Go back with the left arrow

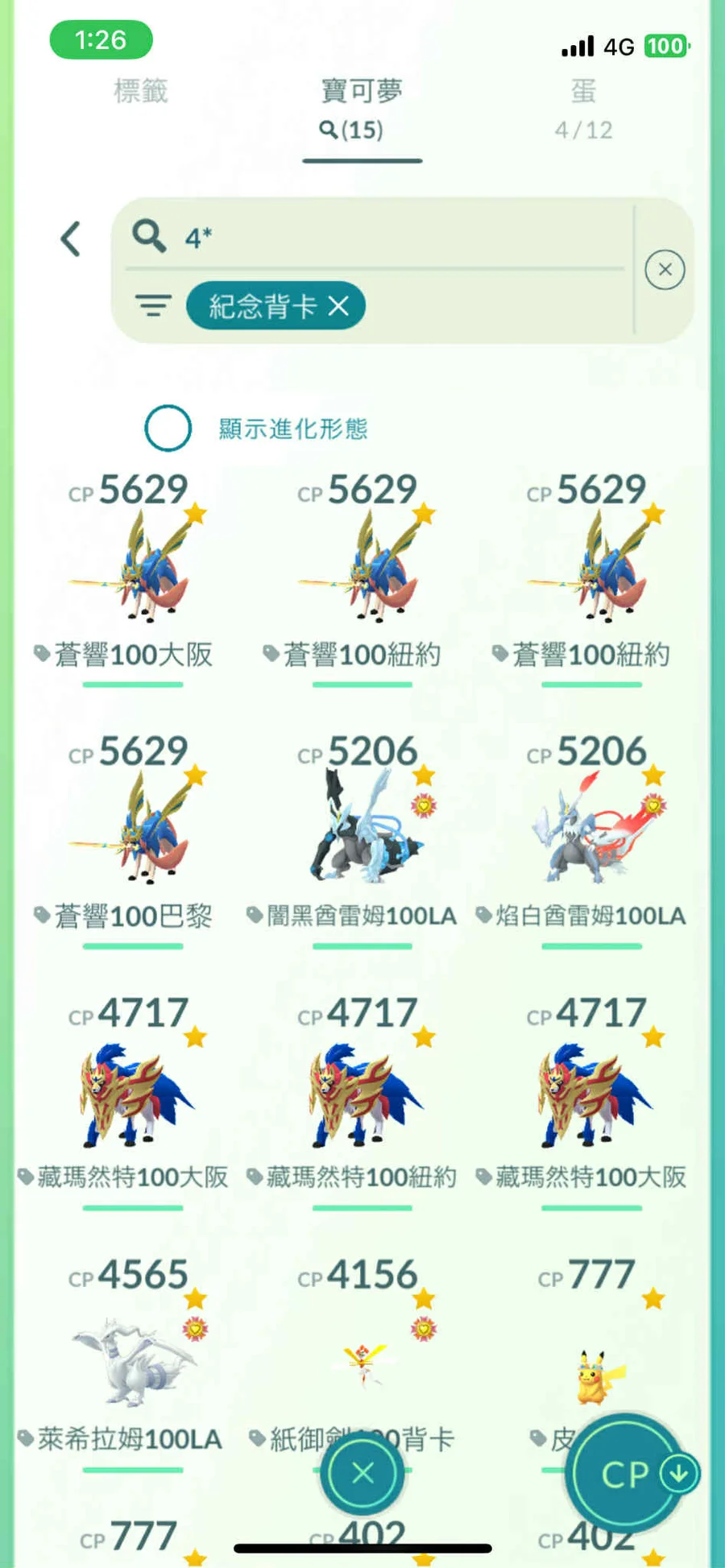pyautogui.click(x=71, y=239)
